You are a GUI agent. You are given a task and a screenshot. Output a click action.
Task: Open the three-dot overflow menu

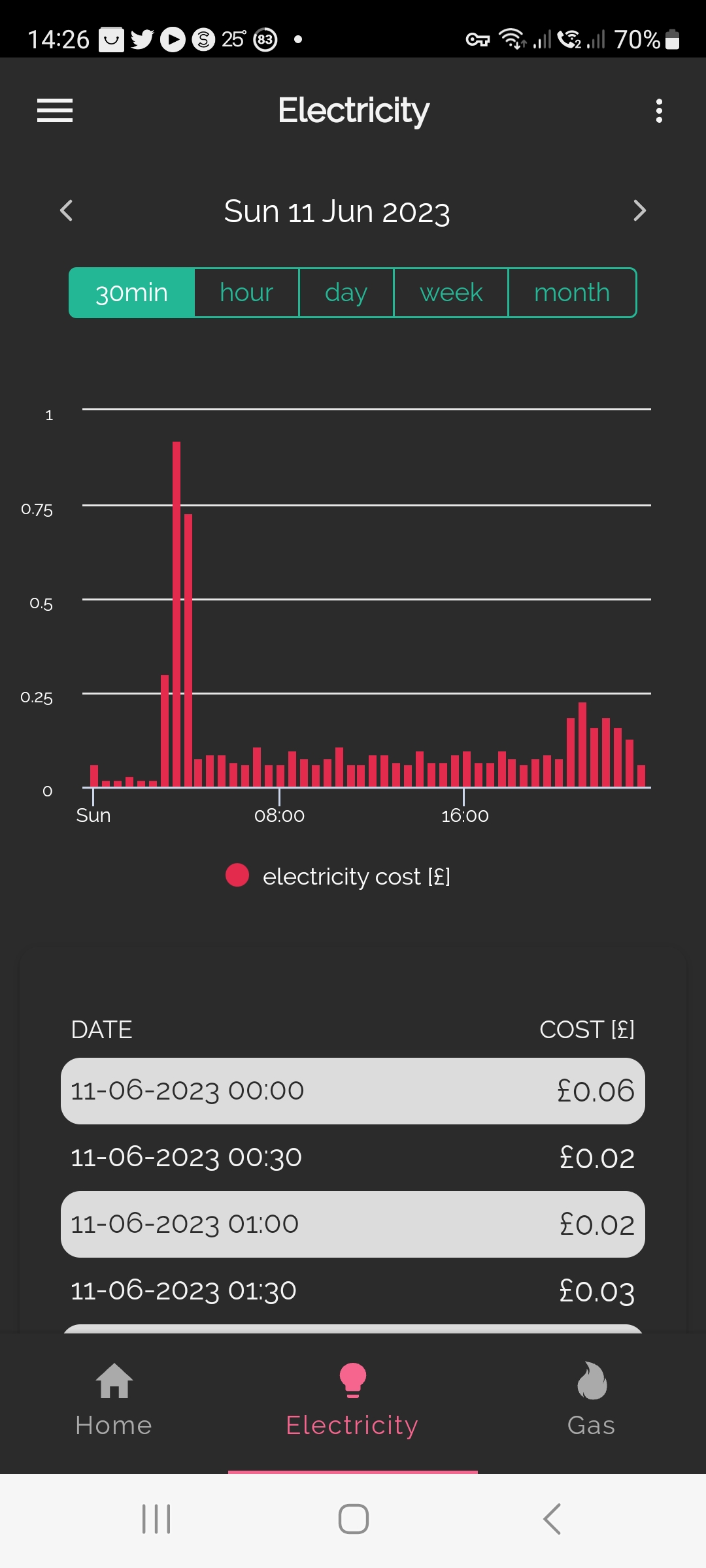(x=659, y=110)
